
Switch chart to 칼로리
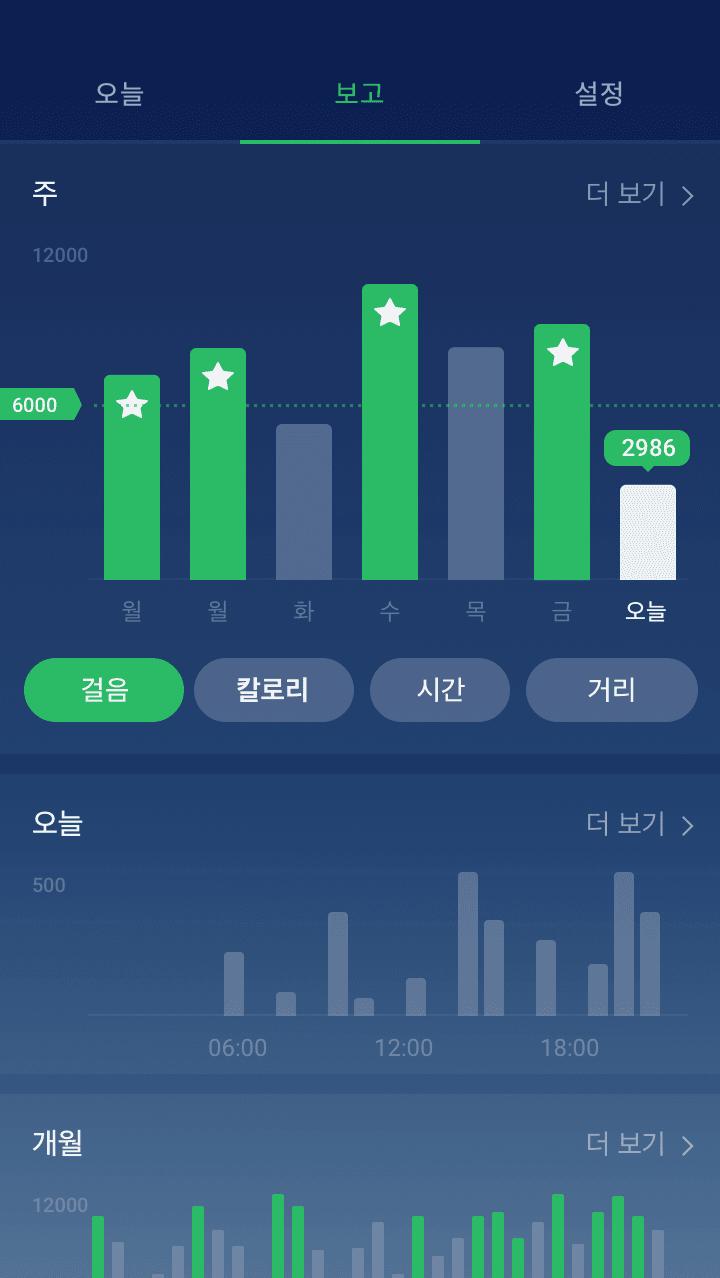[x=274, y=690]
